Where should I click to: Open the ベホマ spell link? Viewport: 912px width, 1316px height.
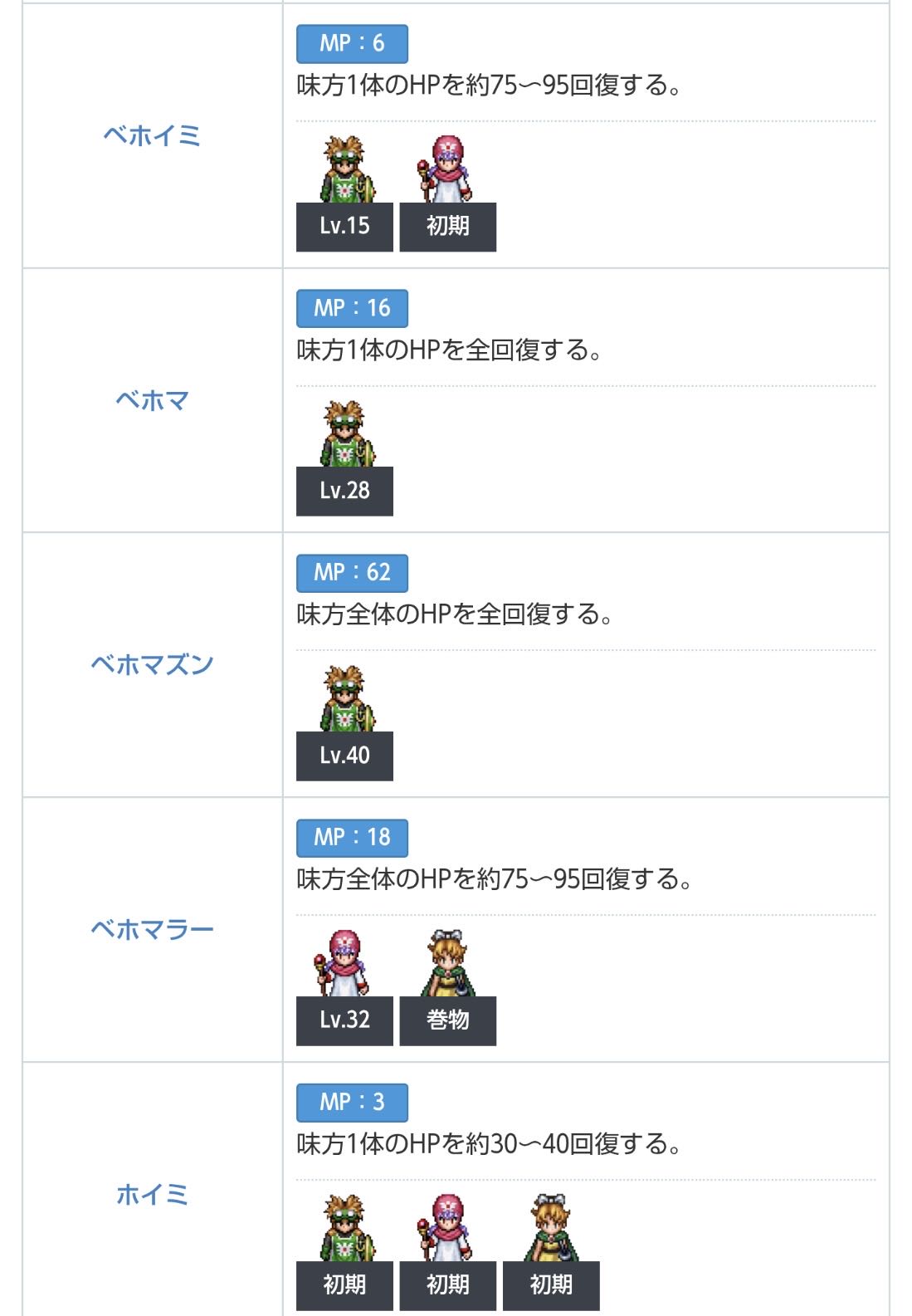coord(152,400)
